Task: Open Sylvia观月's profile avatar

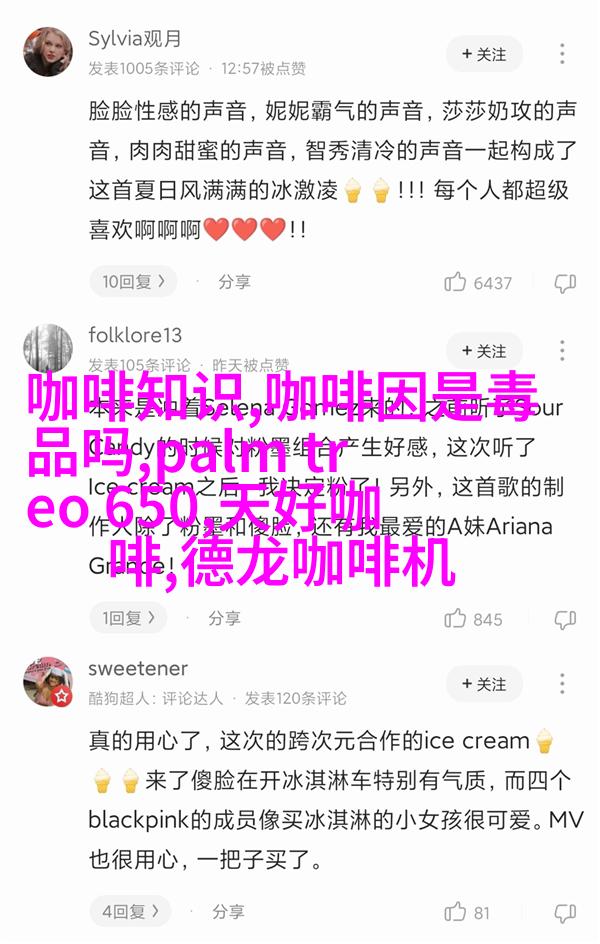Action: (48, 52)
